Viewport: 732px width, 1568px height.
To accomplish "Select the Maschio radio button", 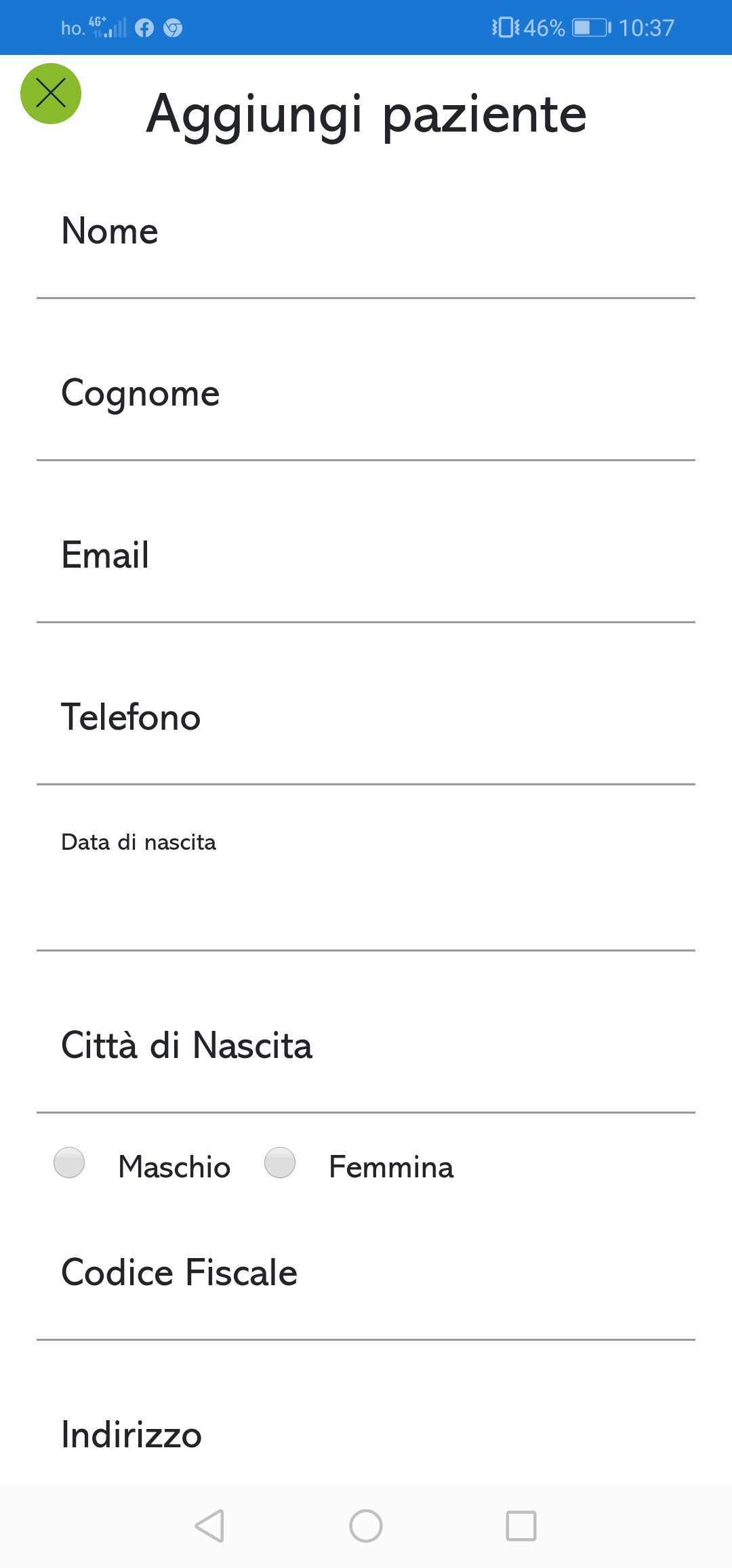I will (69, 1162).
